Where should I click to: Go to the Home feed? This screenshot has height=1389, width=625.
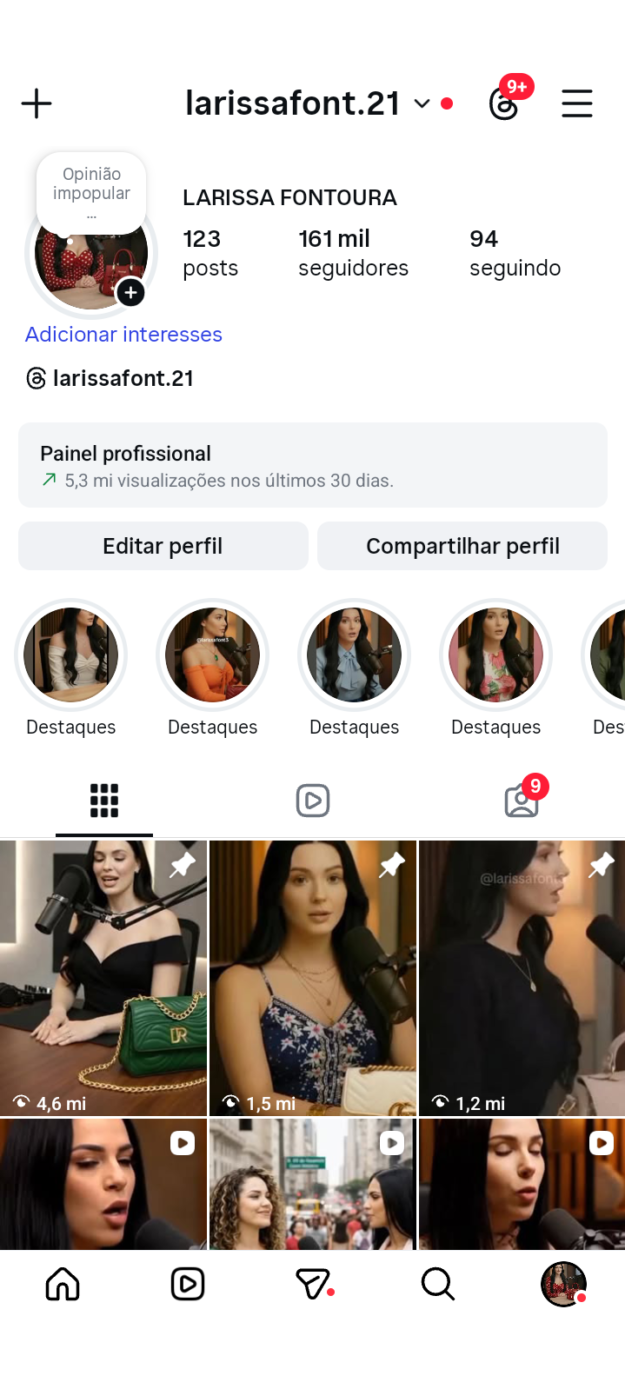click(63, 1284)
